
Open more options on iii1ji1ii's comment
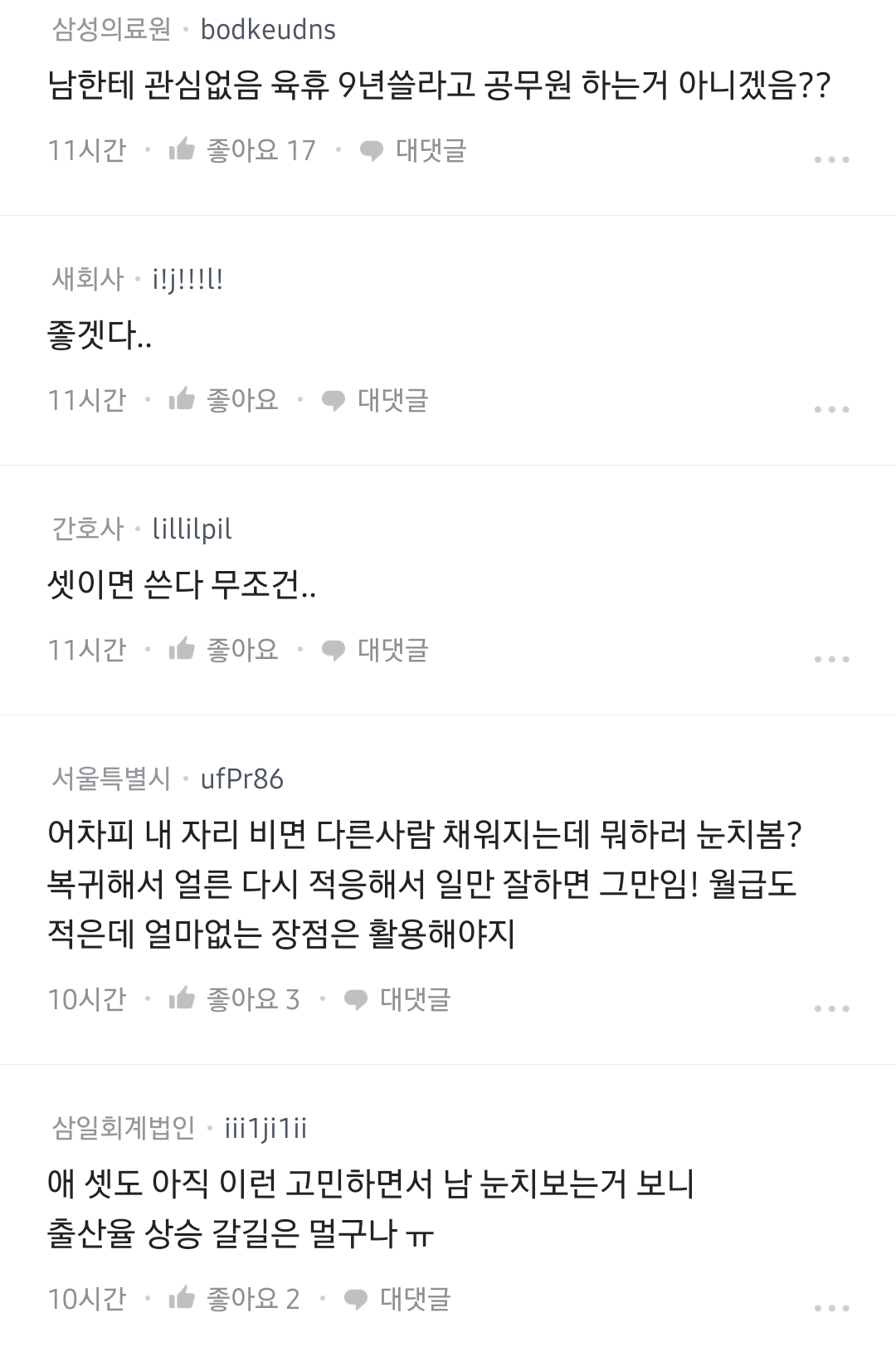(x=831, y=1308)
